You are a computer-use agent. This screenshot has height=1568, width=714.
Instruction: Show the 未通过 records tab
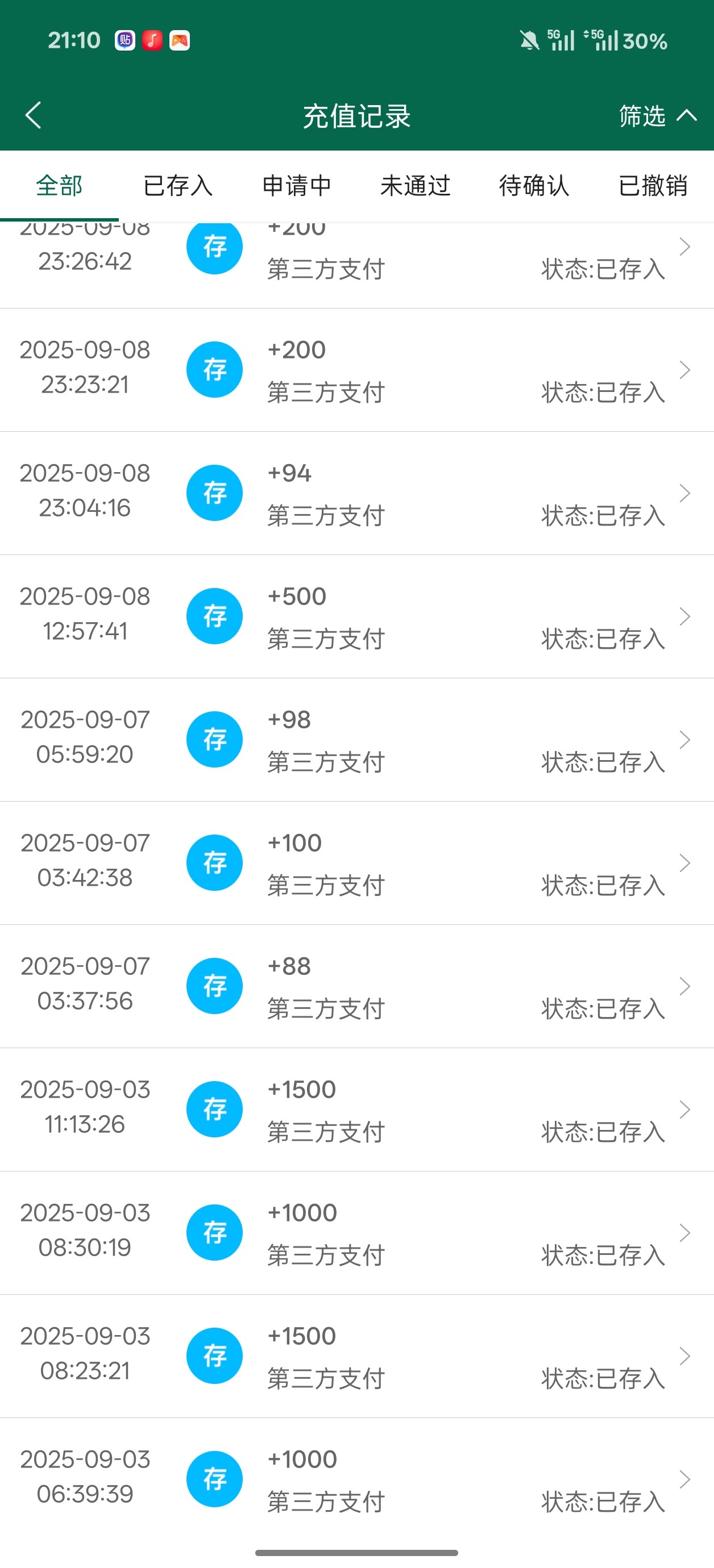pos(415,186)
